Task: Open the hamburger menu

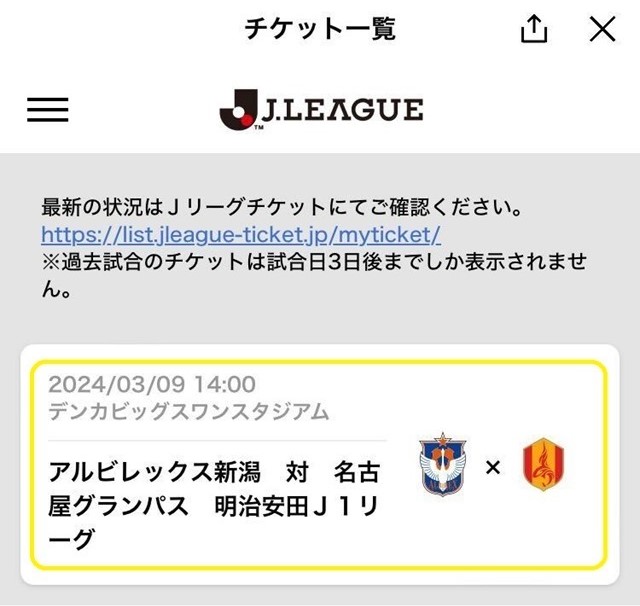Action: [47, 109]
